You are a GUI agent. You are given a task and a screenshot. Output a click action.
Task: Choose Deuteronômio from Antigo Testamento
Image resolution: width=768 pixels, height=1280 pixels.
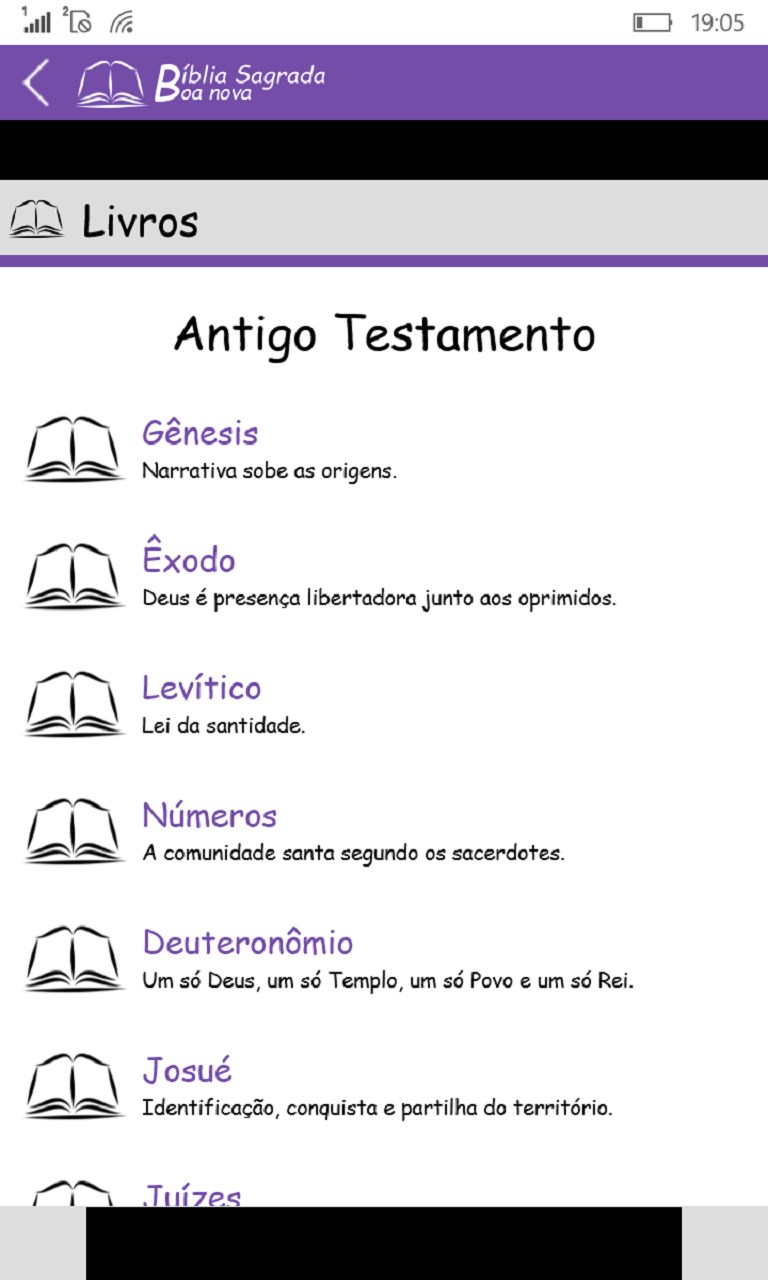pyautogui.click(x=247, y=943)
